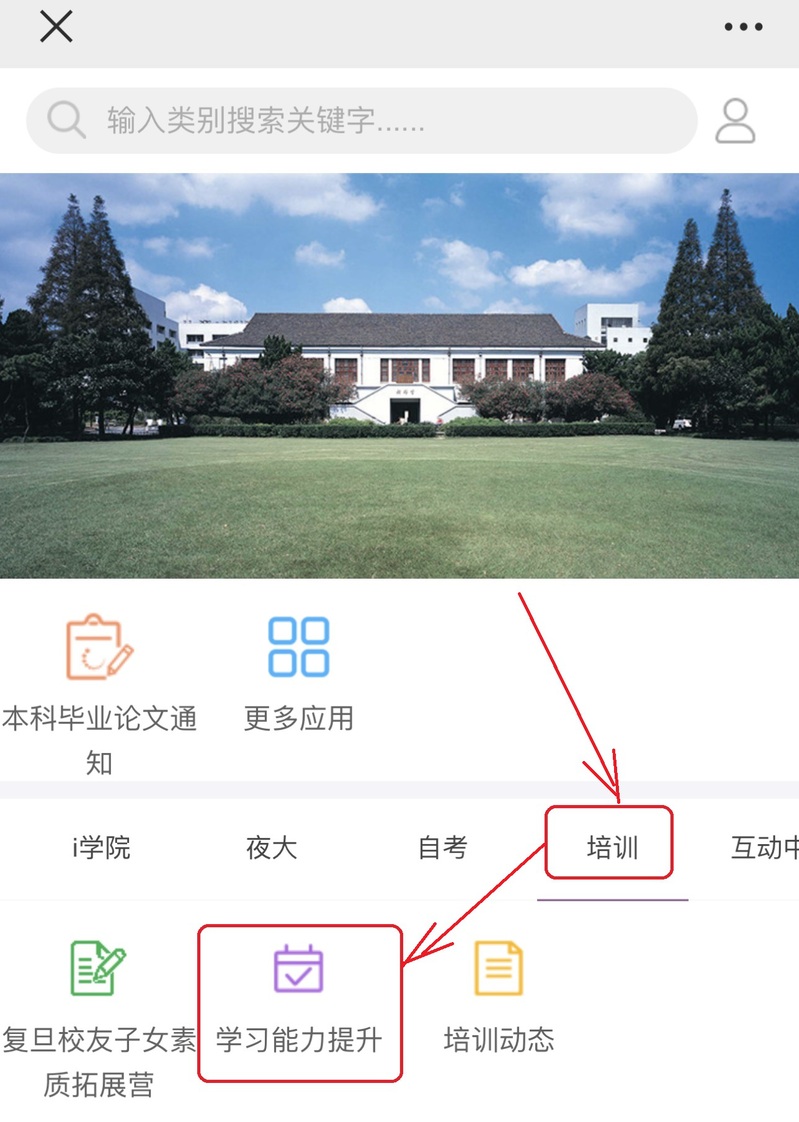Switch to the 自考 tab

pyautogui.click(x=442, y=849)
